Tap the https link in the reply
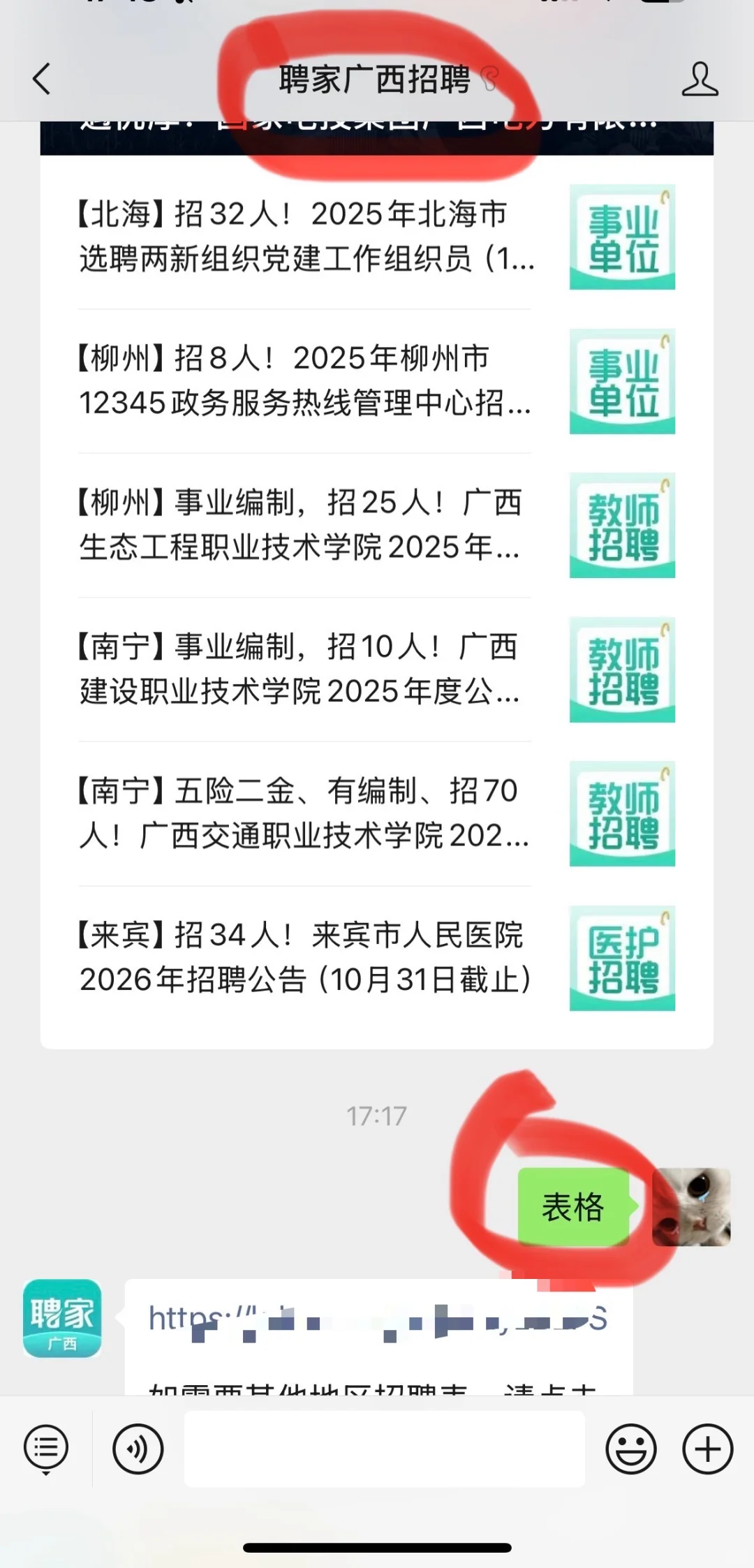Image resolution: width=754 pixels, height=1568 pixels. point(377,1319)
